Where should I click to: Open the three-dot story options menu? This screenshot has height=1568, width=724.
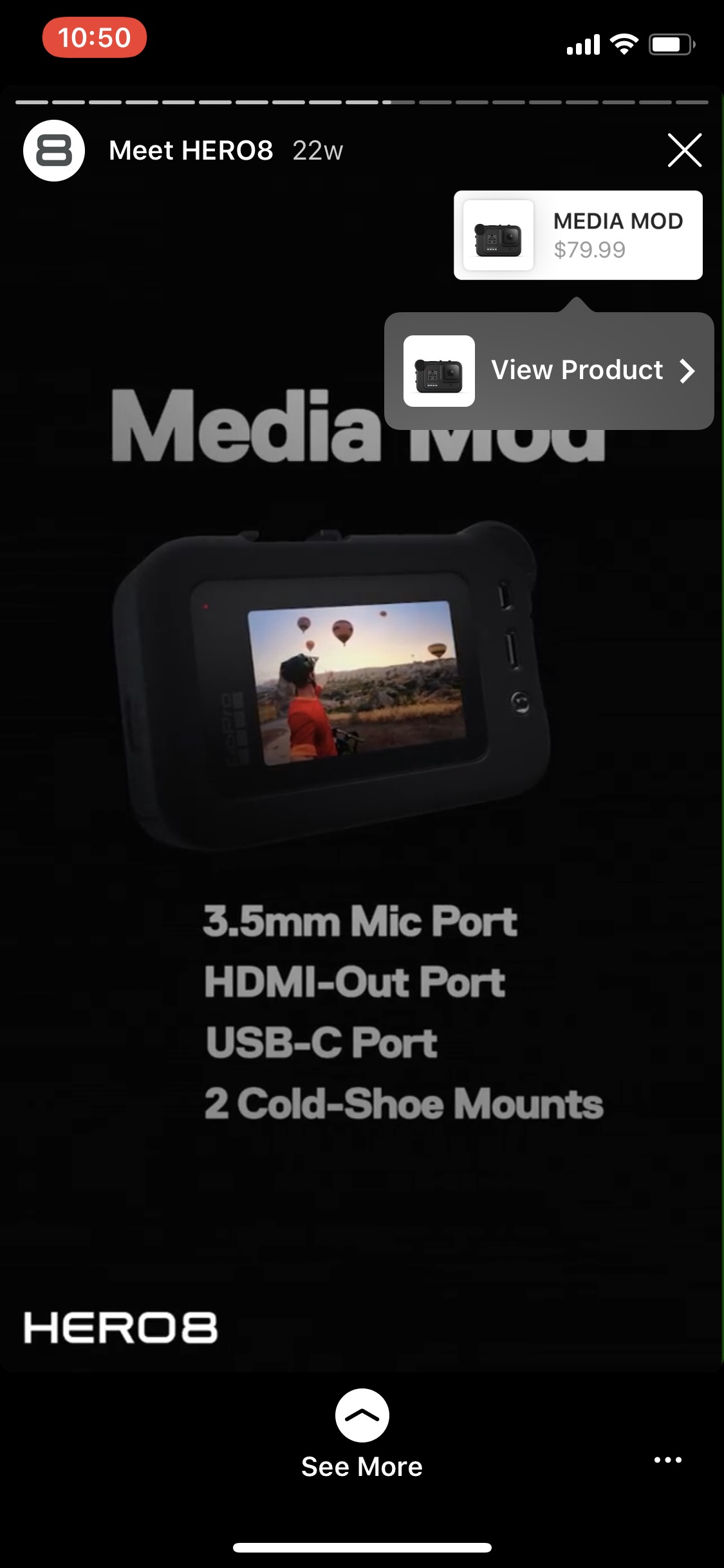point(668,1460)
